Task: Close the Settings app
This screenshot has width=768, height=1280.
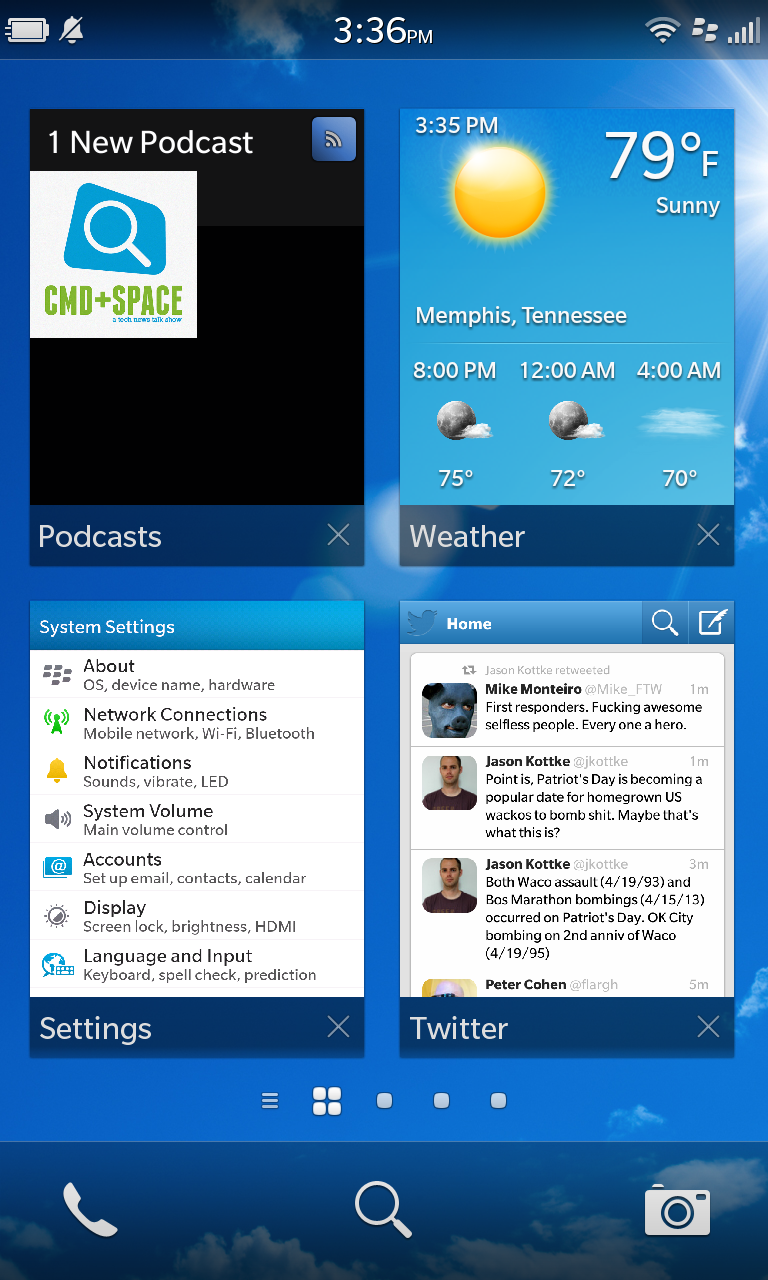Action: [339, 1027]
